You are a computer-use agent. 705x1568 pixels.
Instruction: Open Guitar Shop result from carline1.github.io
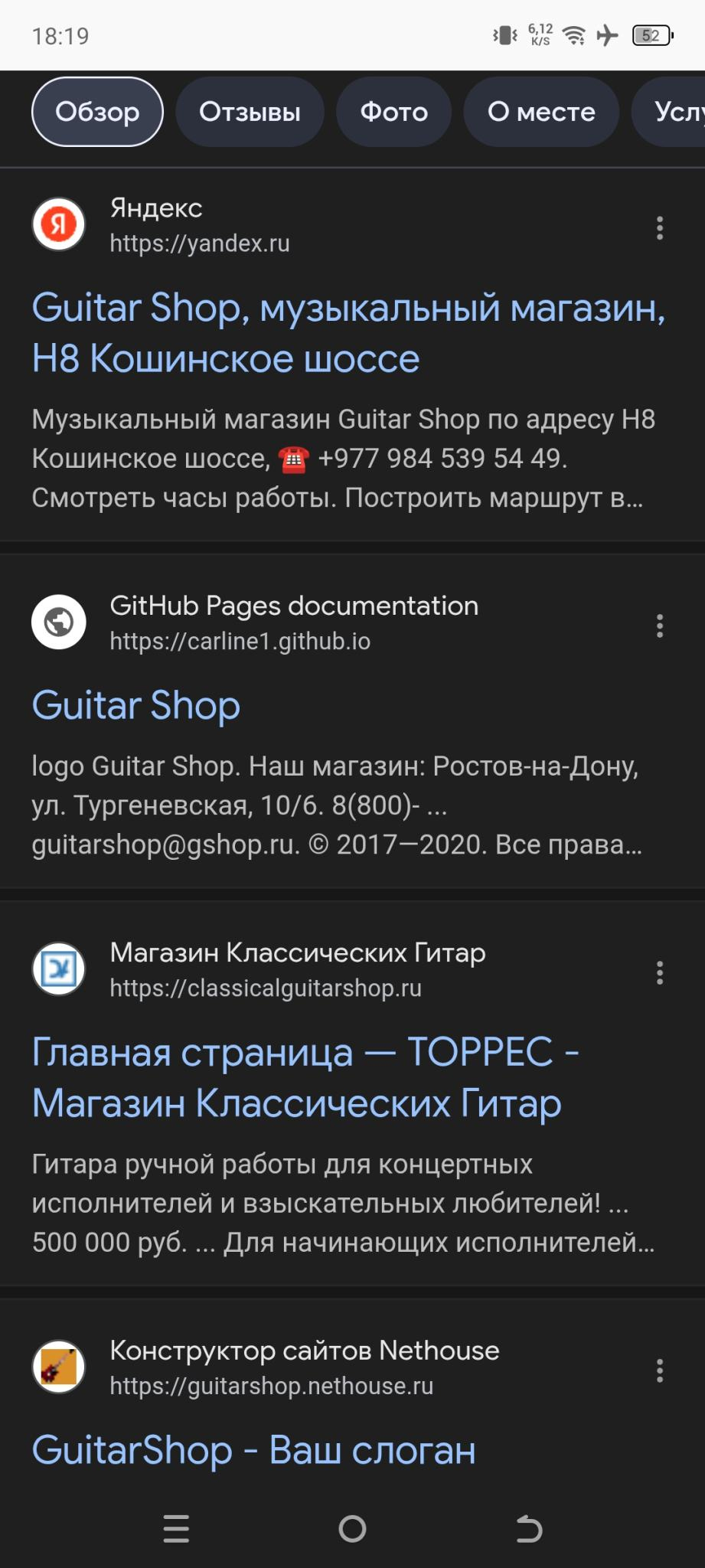click(136, 705)
